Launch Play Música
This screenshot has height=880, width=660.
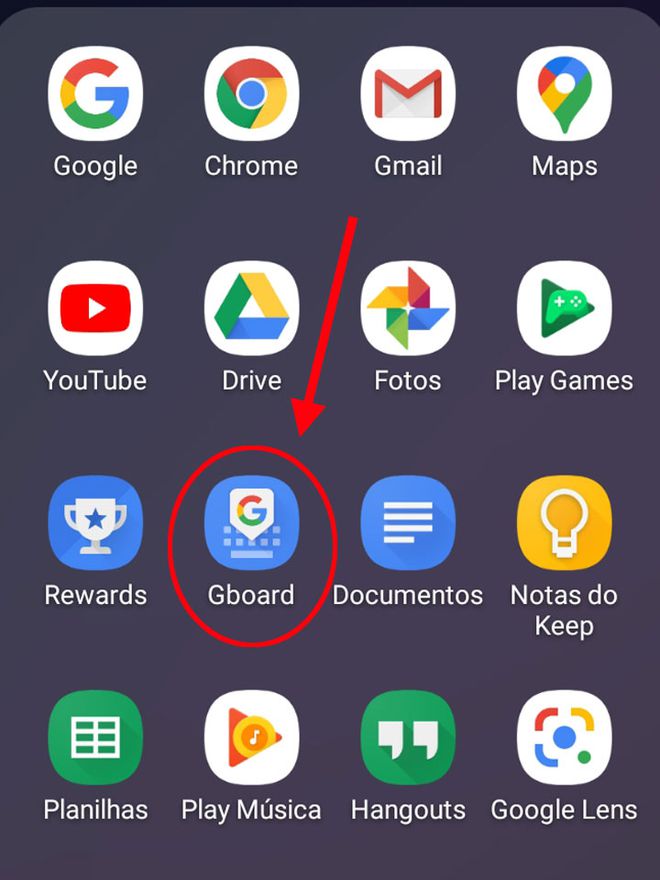[251, 738]
